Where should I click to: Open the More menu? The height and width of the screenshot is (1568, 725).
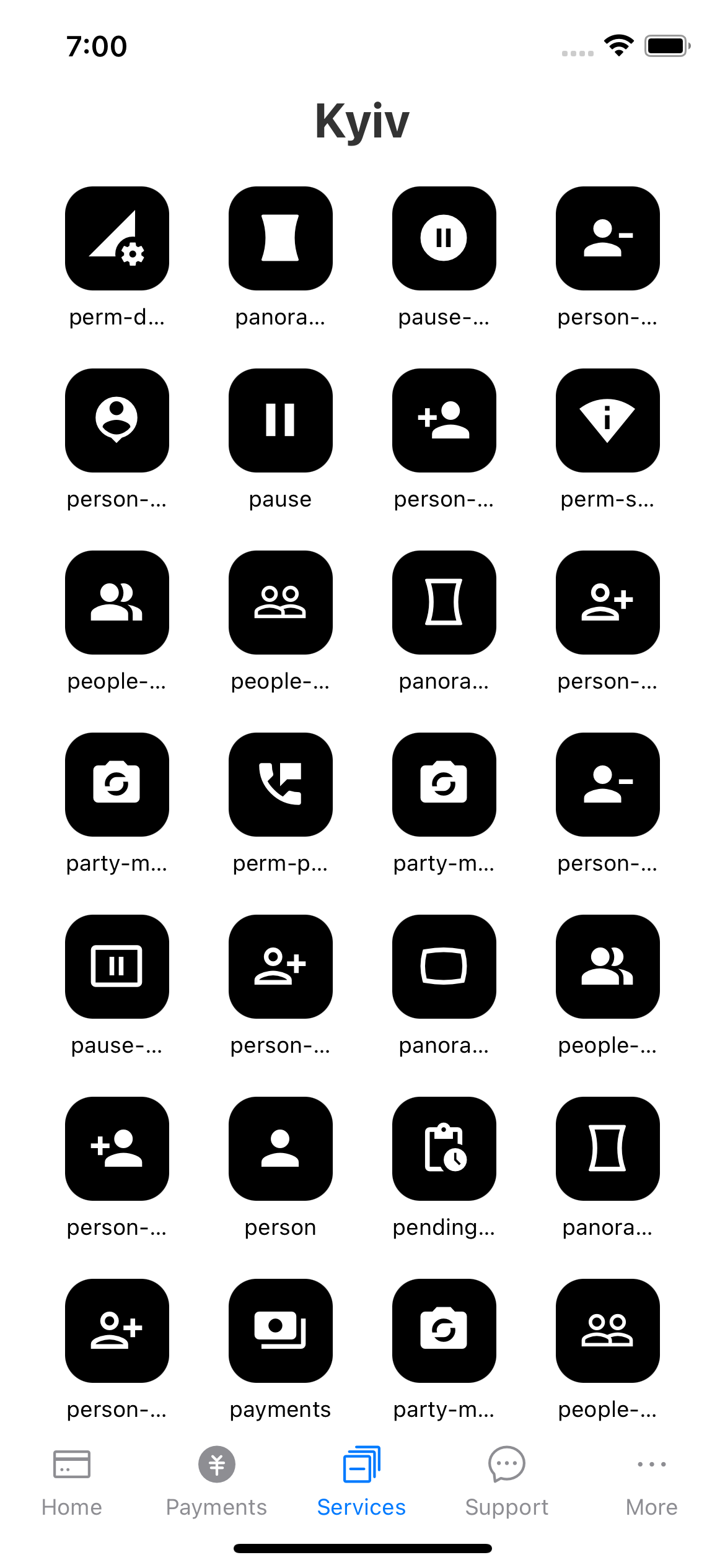[651, 1486]
